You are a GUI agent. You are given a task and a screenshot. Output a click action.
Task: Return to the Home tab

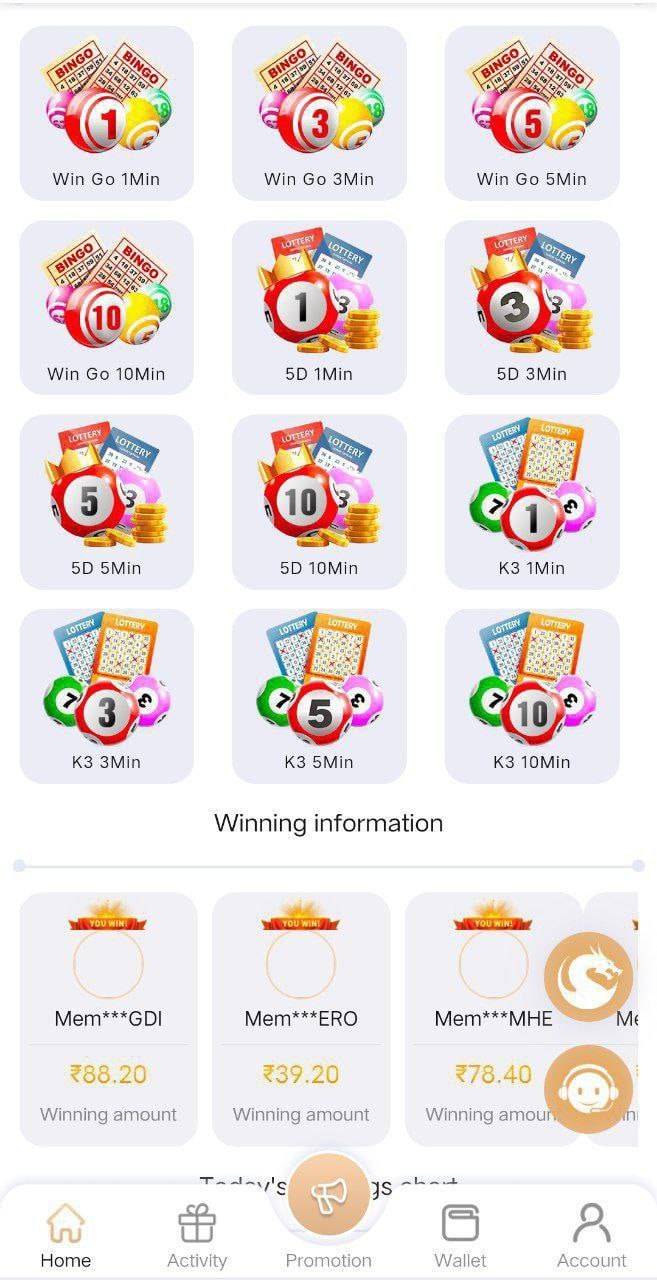coord(66,1236)
